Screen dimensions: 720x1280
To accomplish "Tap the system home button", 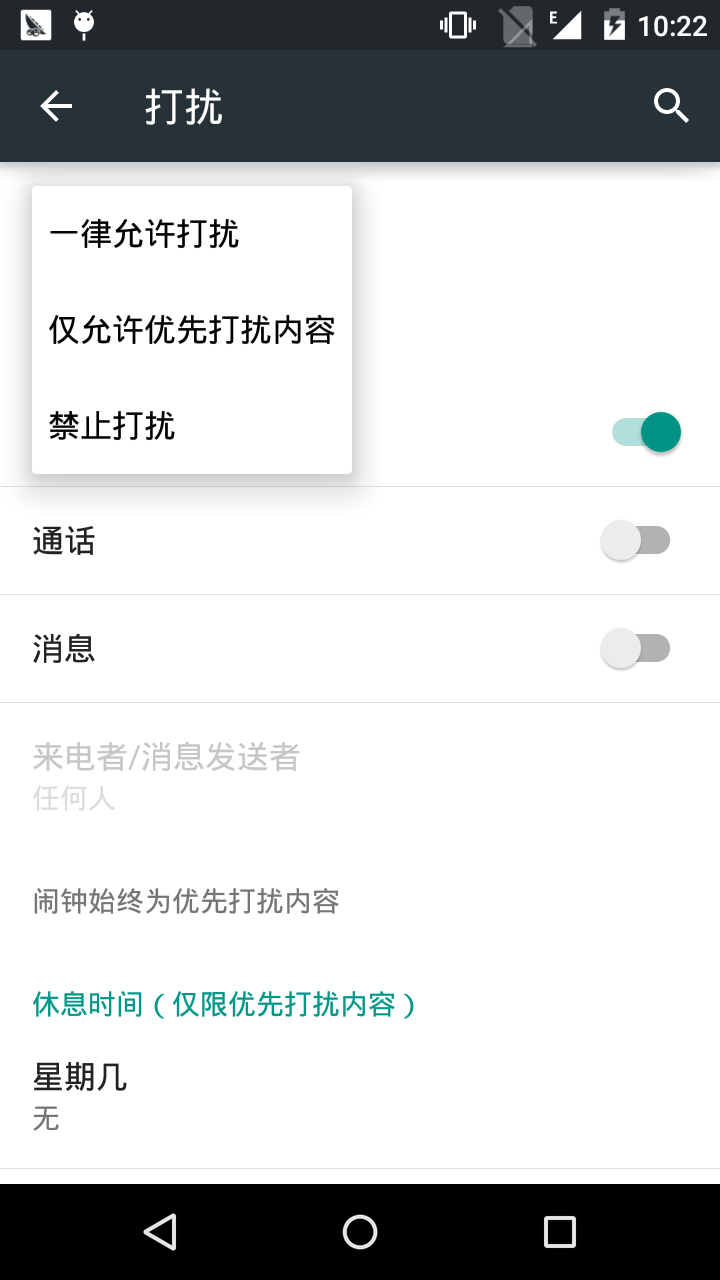I will (x=360, y=1232).
